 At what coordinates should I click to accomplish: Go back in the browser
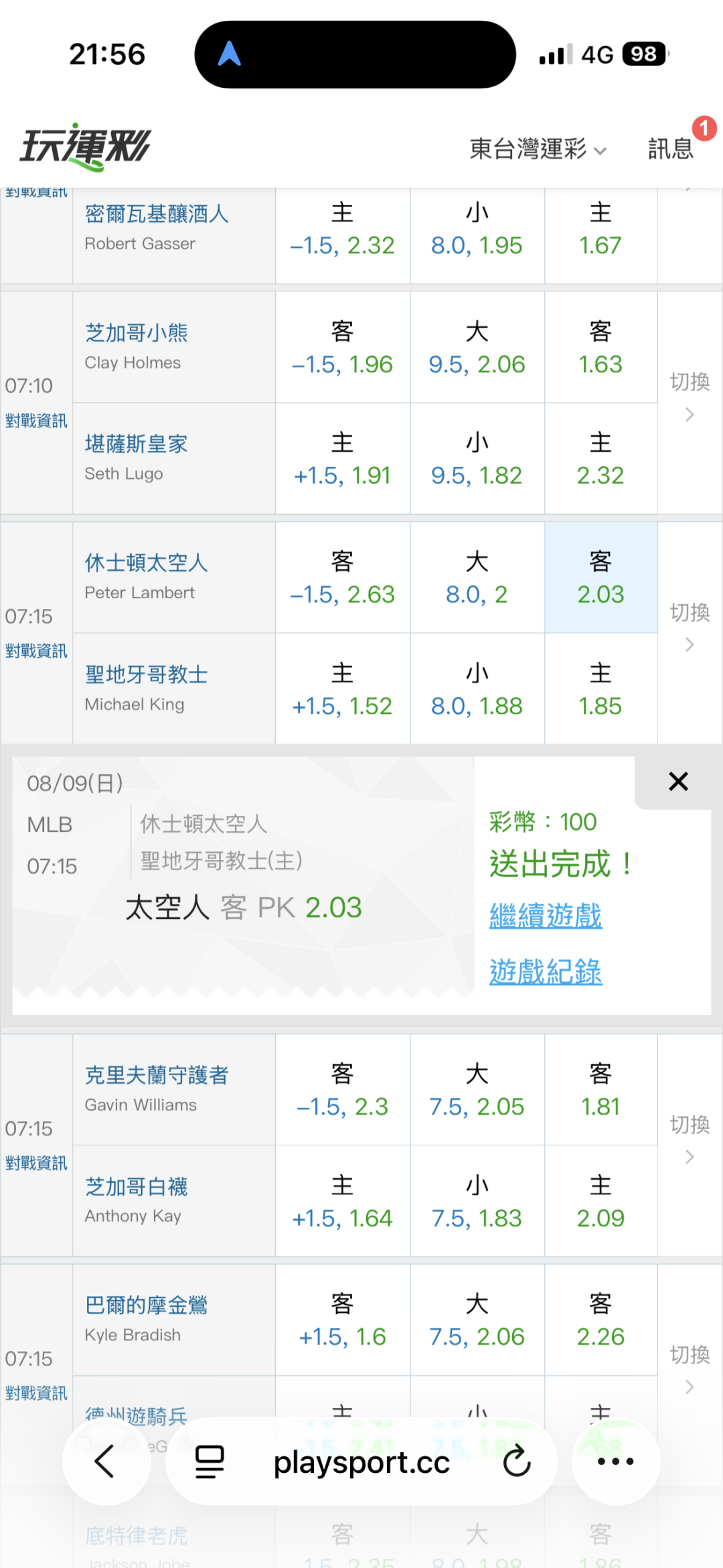coord(106,1461)
